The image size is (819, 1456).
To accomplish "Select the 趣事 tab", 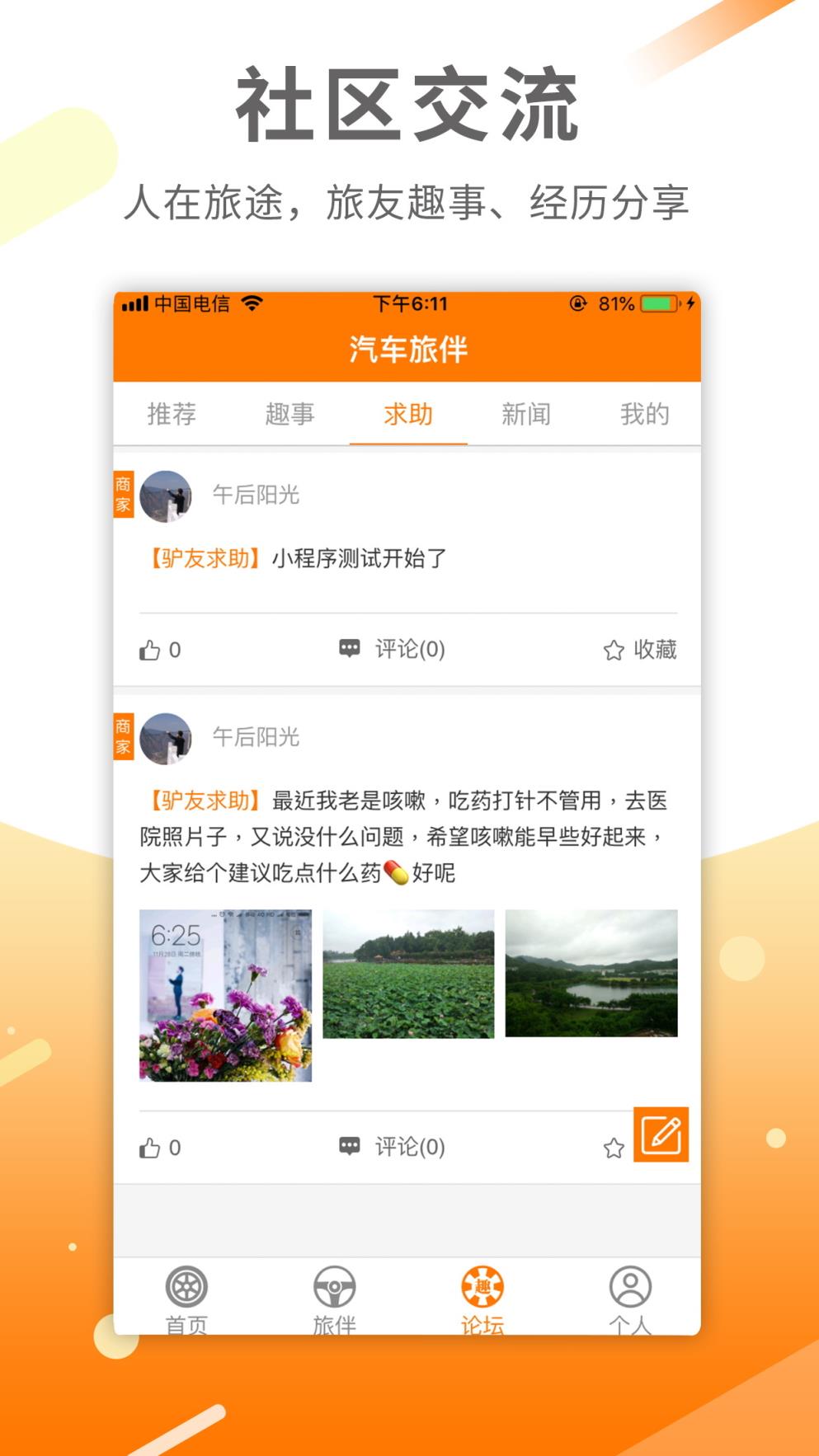I will point(290,416).
